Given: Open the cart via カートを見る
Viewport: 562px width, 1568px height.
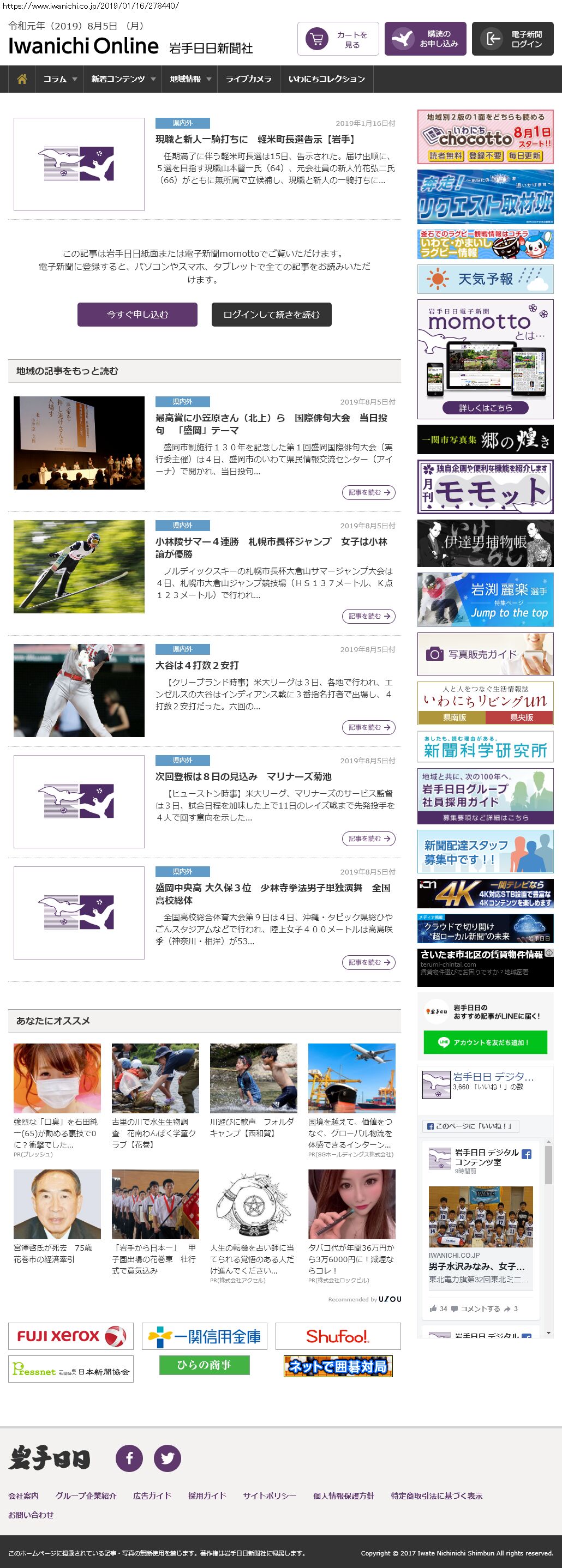Looking at the screenshot, I should click(x=338, y=39).
